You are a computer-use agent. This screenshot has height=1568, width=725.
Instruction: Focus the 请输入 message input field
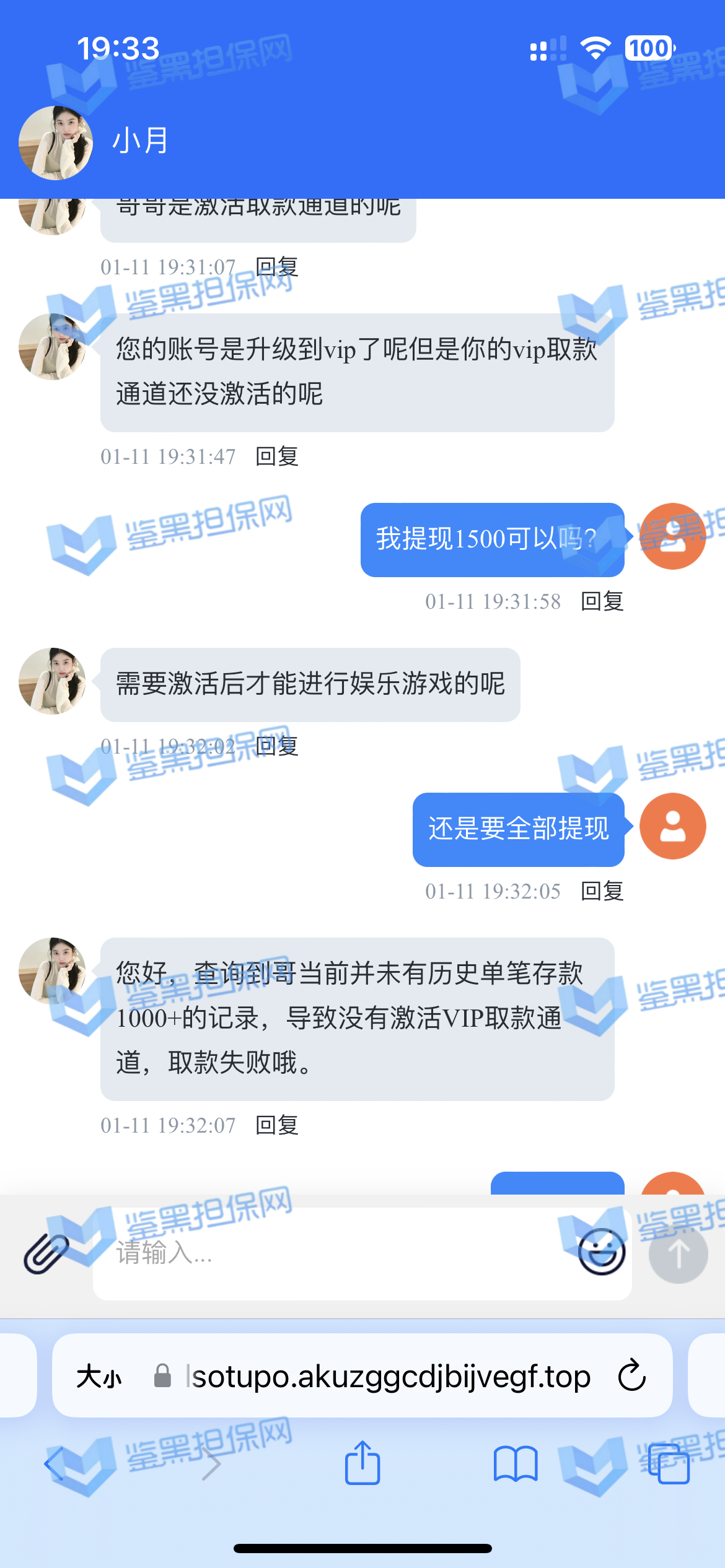[335, 1253]
